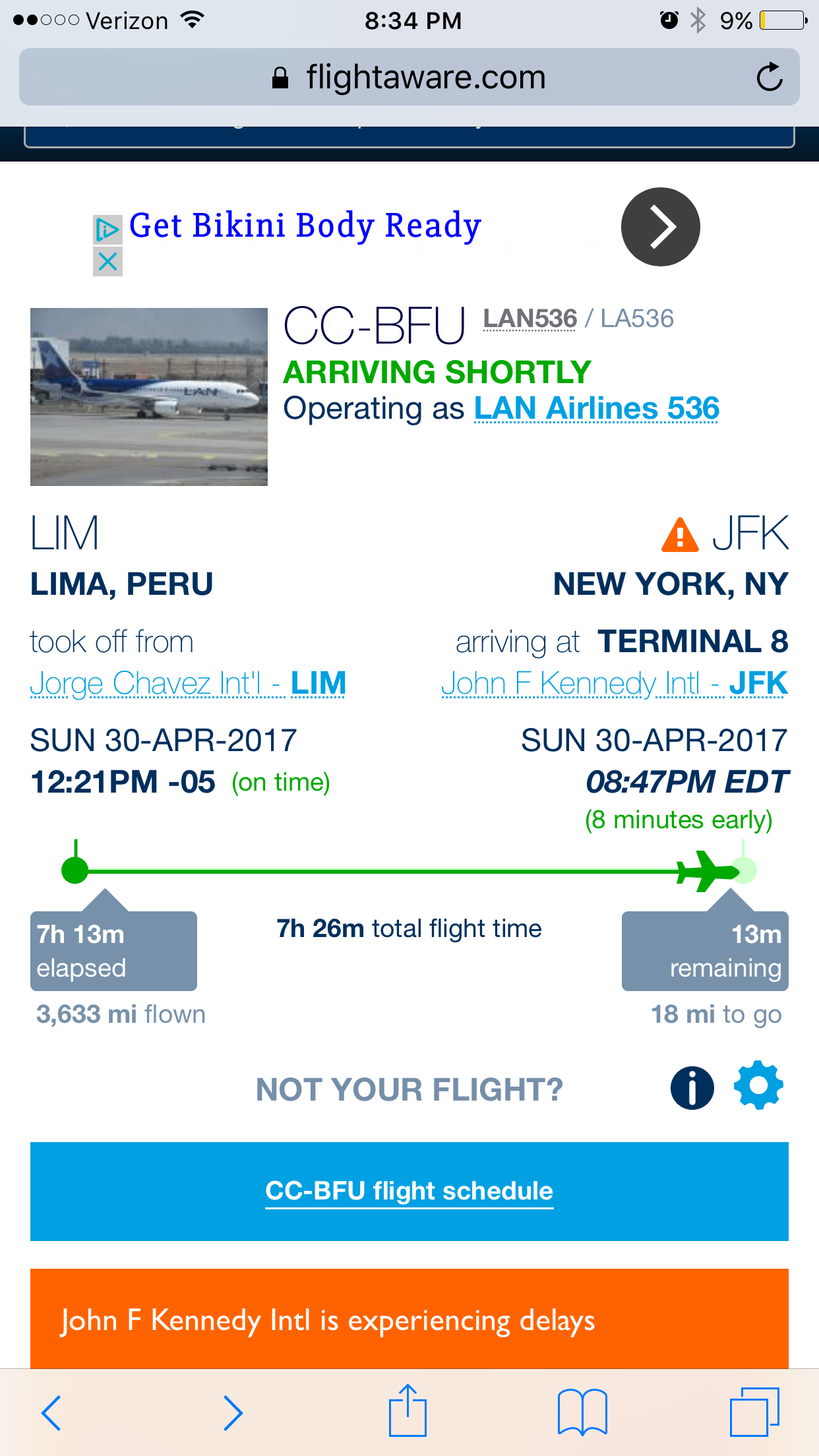Open the LAN Airlines 536 link
Viewport: 819px width, 1456px height.
coord(596,409)
